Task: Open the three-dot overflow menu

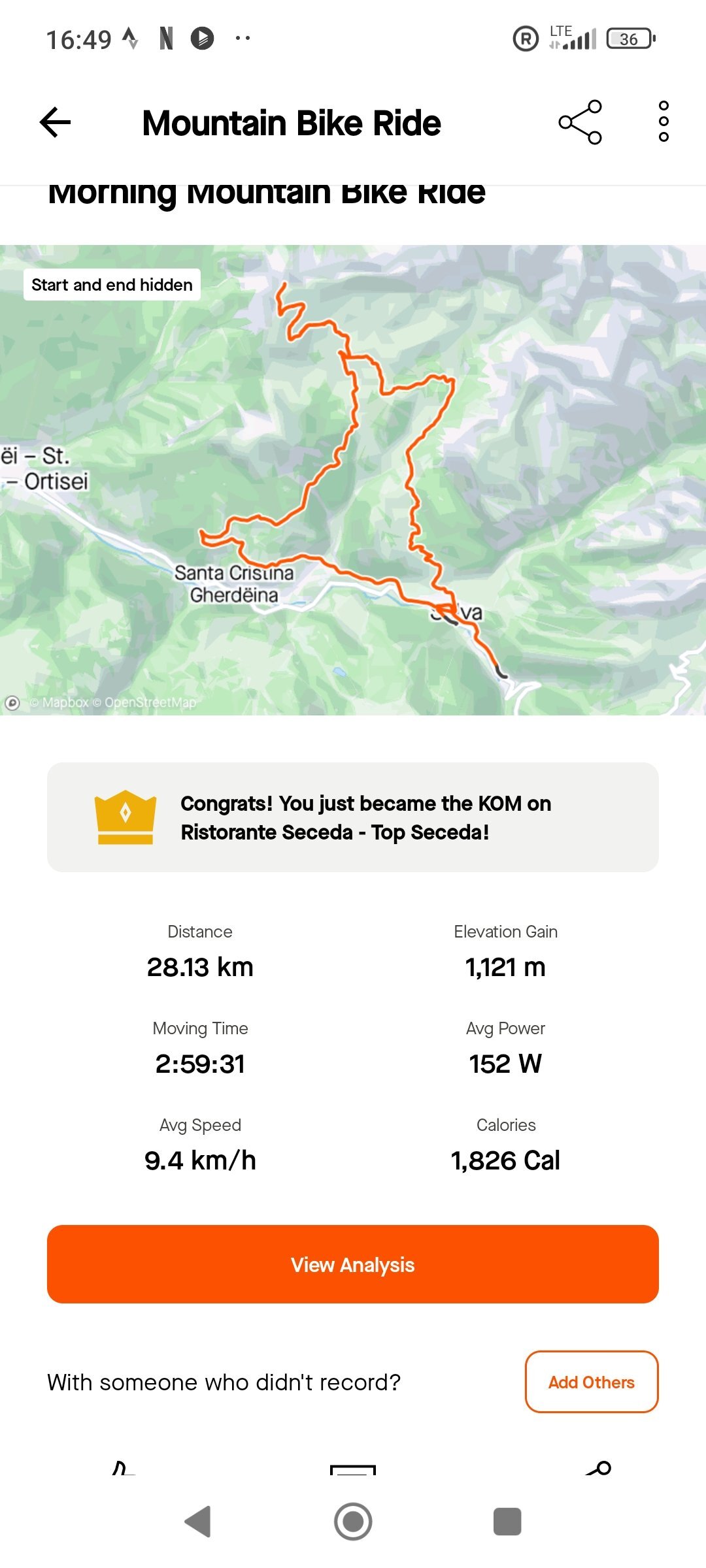Action: tap(664, 122)
